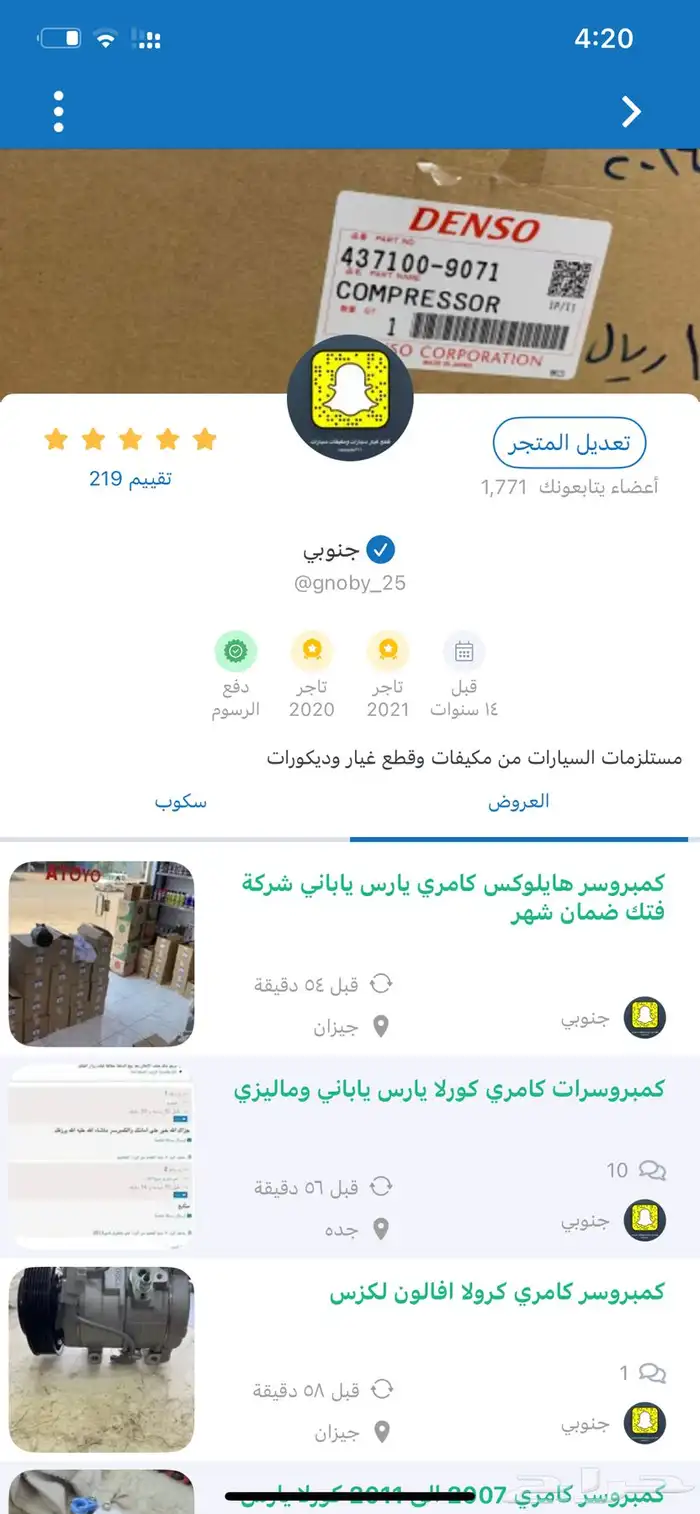Open listing كمبروسر كامري كرولا افالون لكزس
Screen dimensions: 700x1514
point(497,1292)
